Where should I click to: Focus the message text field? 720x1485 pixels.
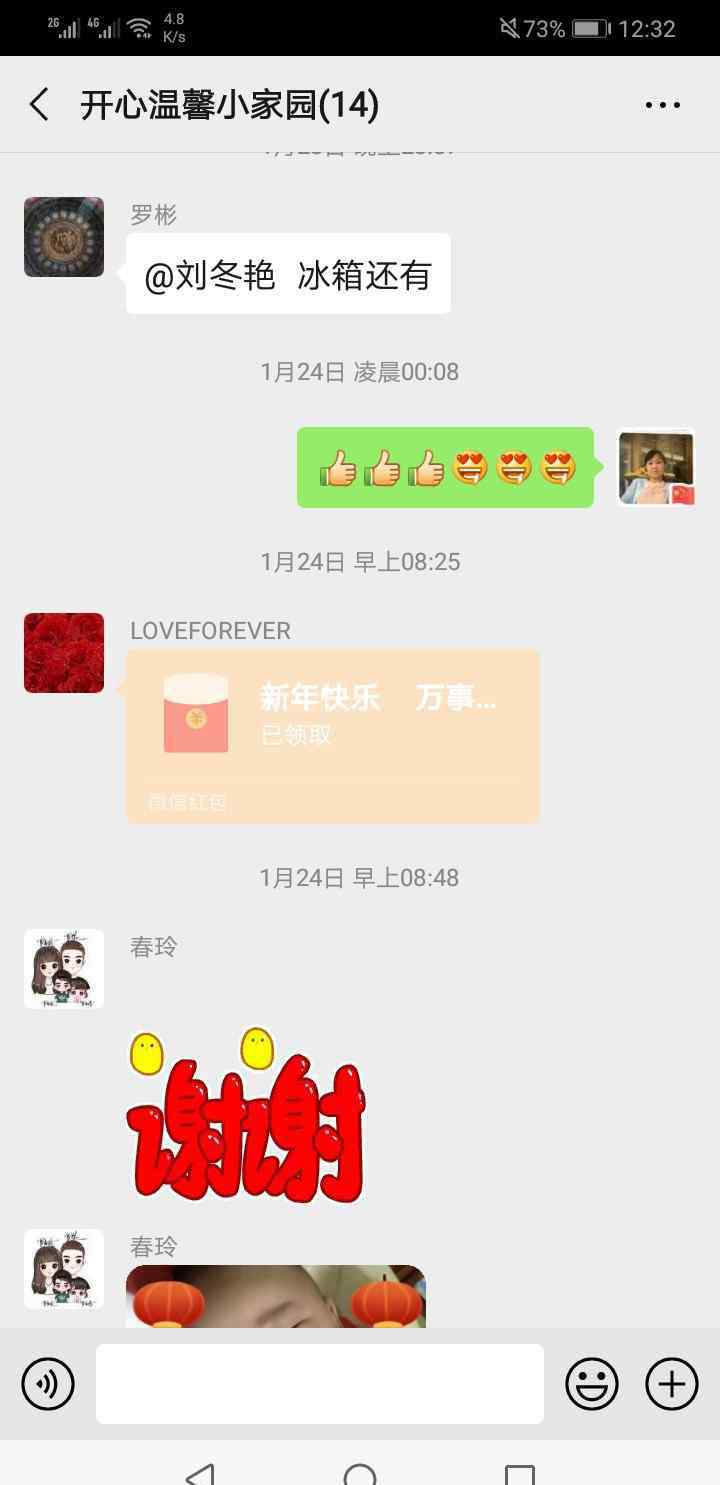pos(320,1384)
